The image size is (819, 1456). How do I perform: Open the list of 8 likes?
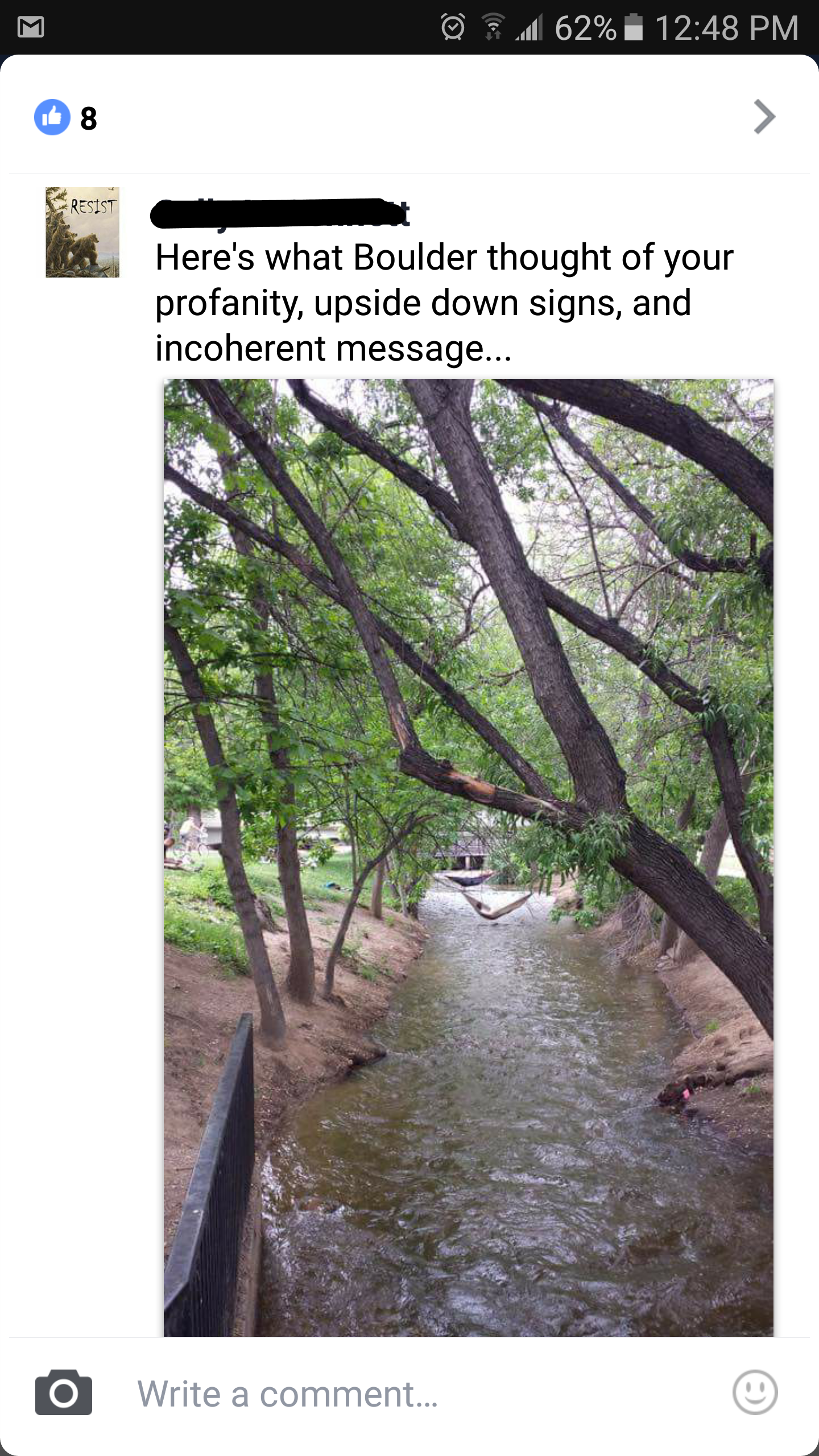click(66, 118)
